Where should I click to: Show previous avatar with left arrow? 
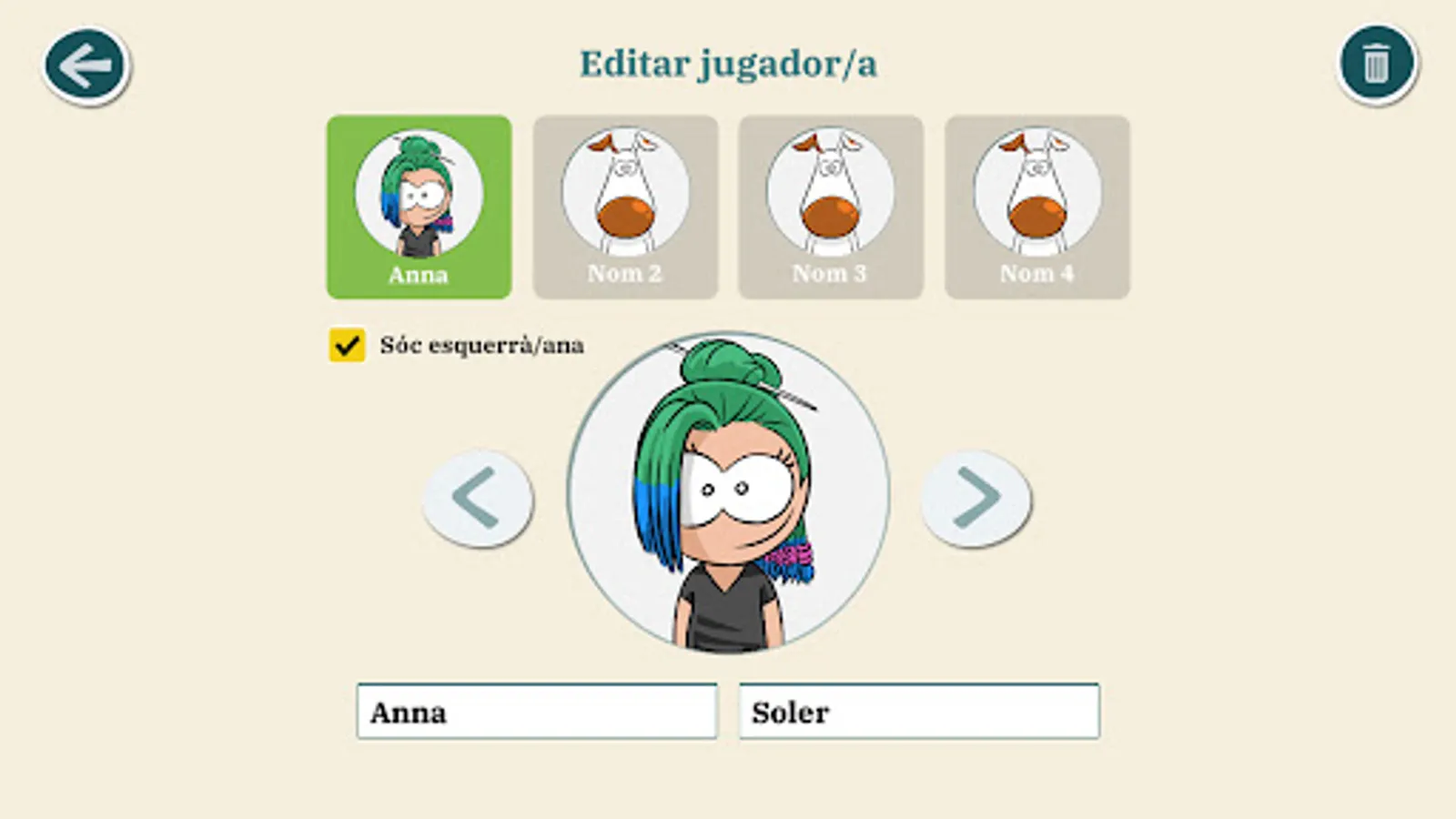pyautogui.click(x=478, y=498)
